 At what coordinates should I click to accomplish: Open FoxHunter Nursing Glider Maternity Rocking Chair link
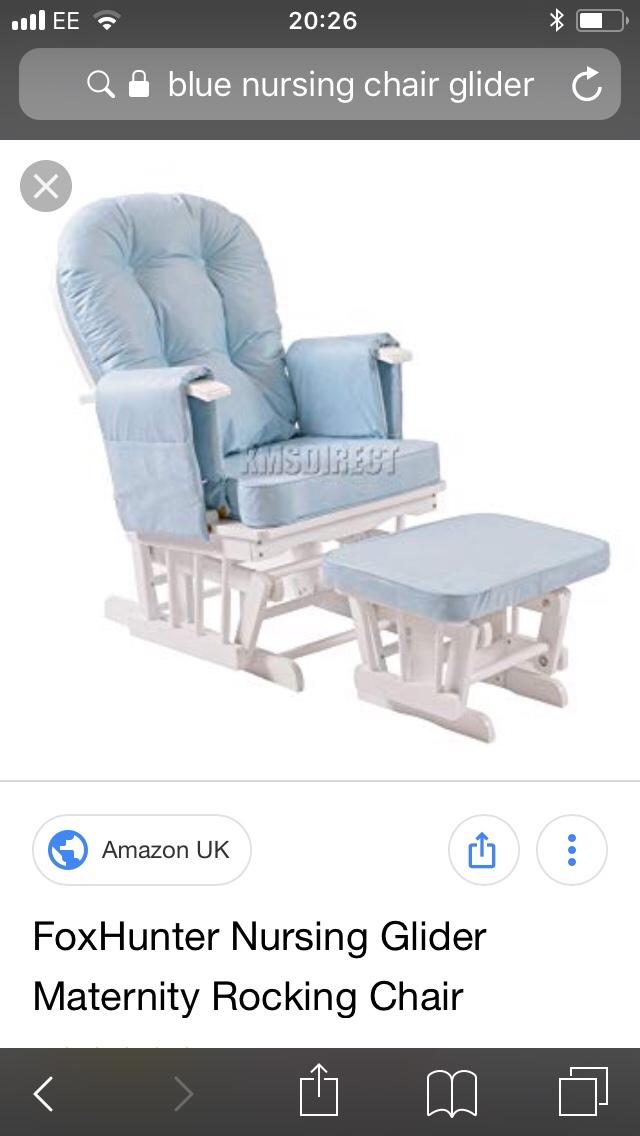pos(259,967)
